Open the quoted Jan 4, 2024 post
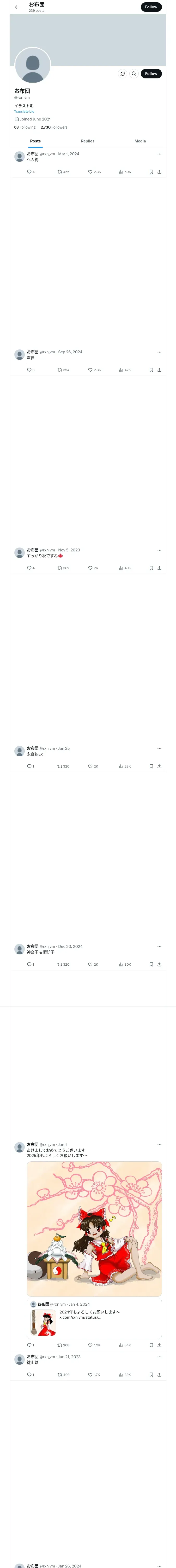The image size is (176, 1568). 94,1318
